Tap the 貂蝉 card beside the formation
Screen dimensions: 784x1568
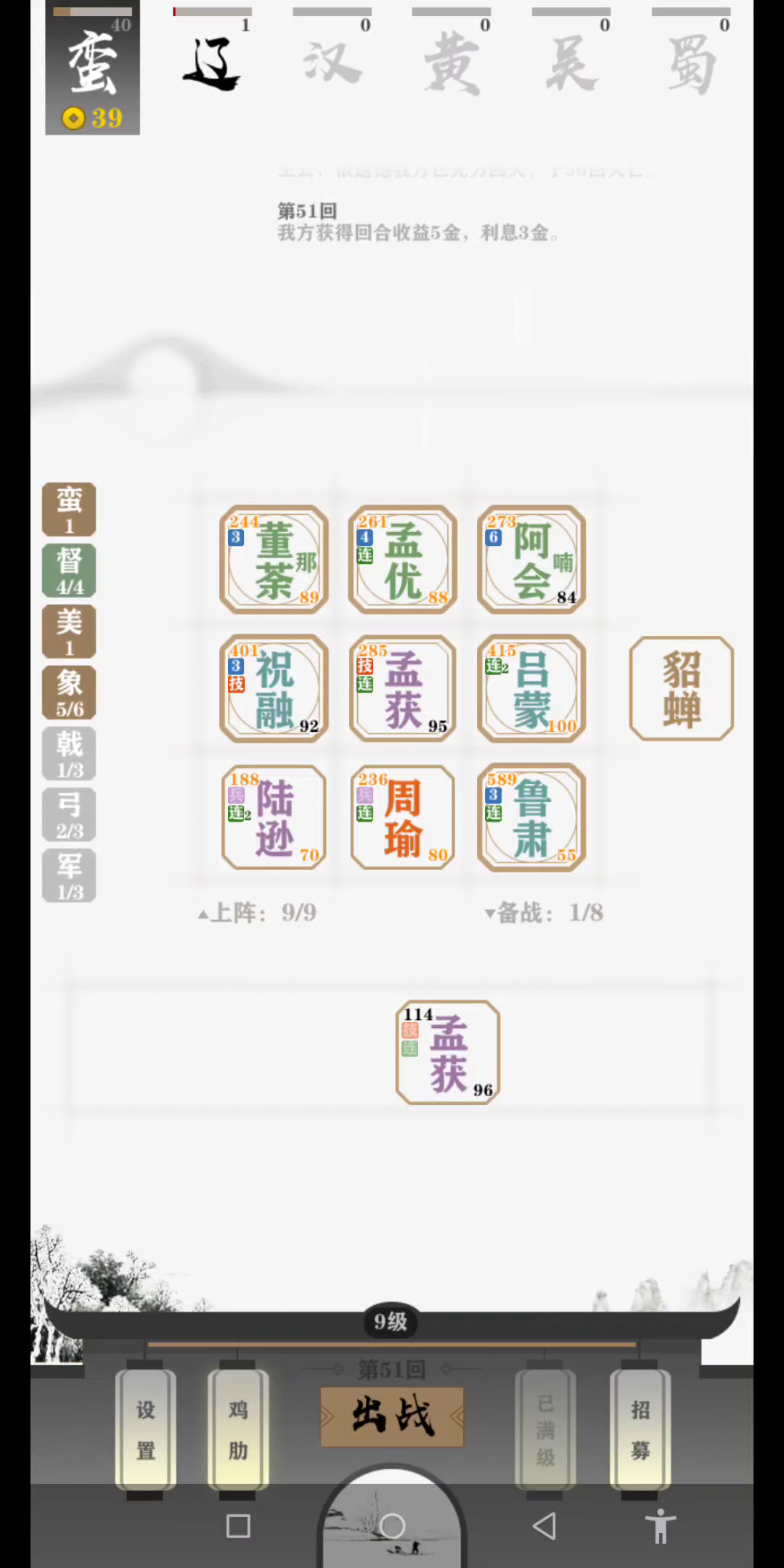(681, 688)
